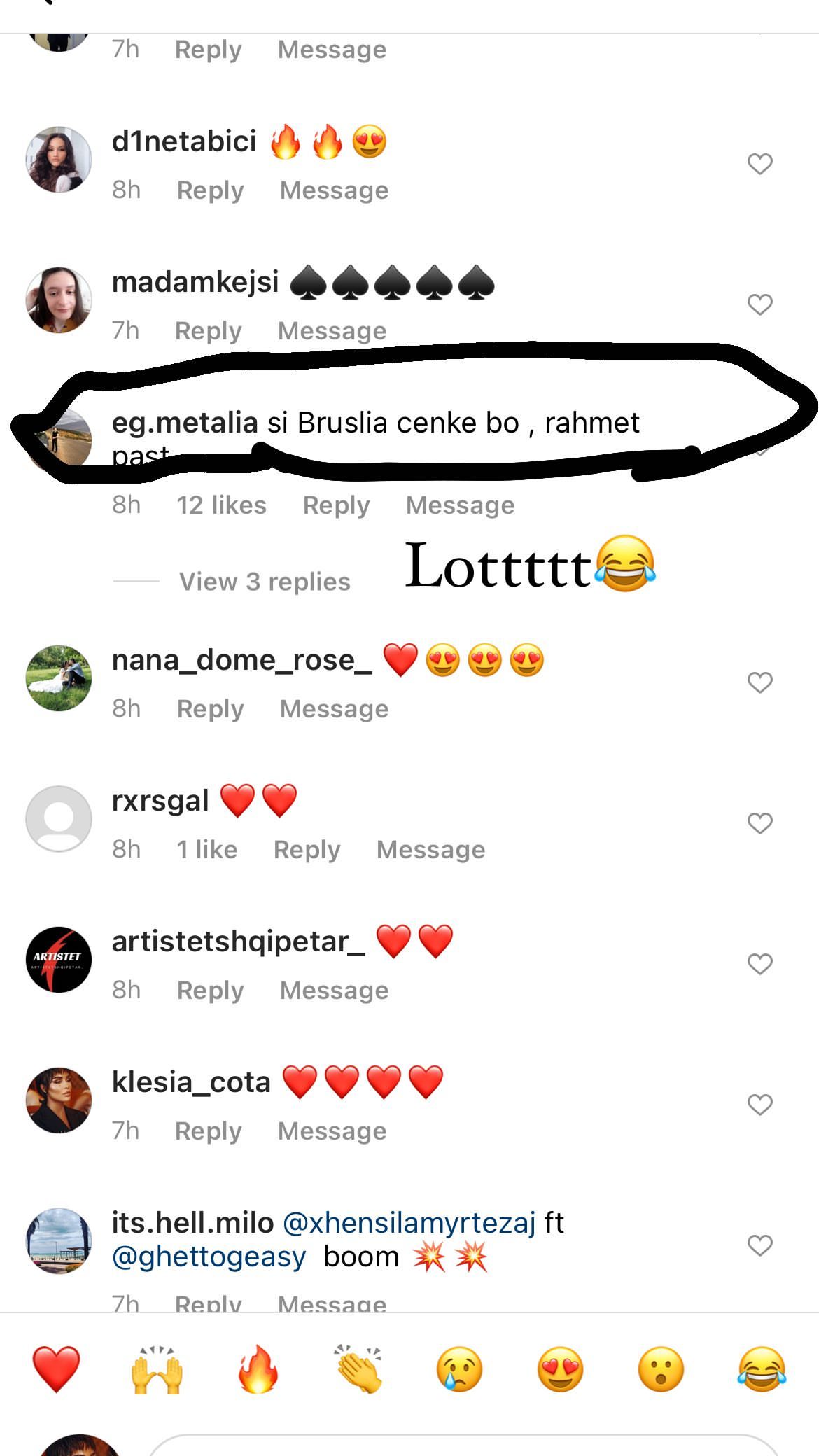The image size is (819, 1456).
Task: Open the @xhensilamyrtezaj mention
Action: pos(409,1223)
